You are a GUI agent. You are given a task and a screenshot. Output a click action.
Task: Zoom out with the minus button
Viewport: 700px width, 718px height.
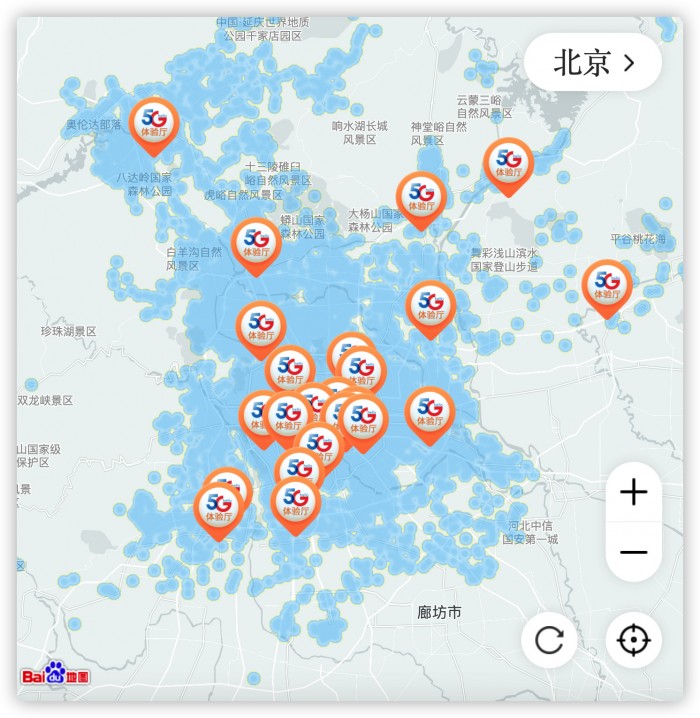[633, 552]
